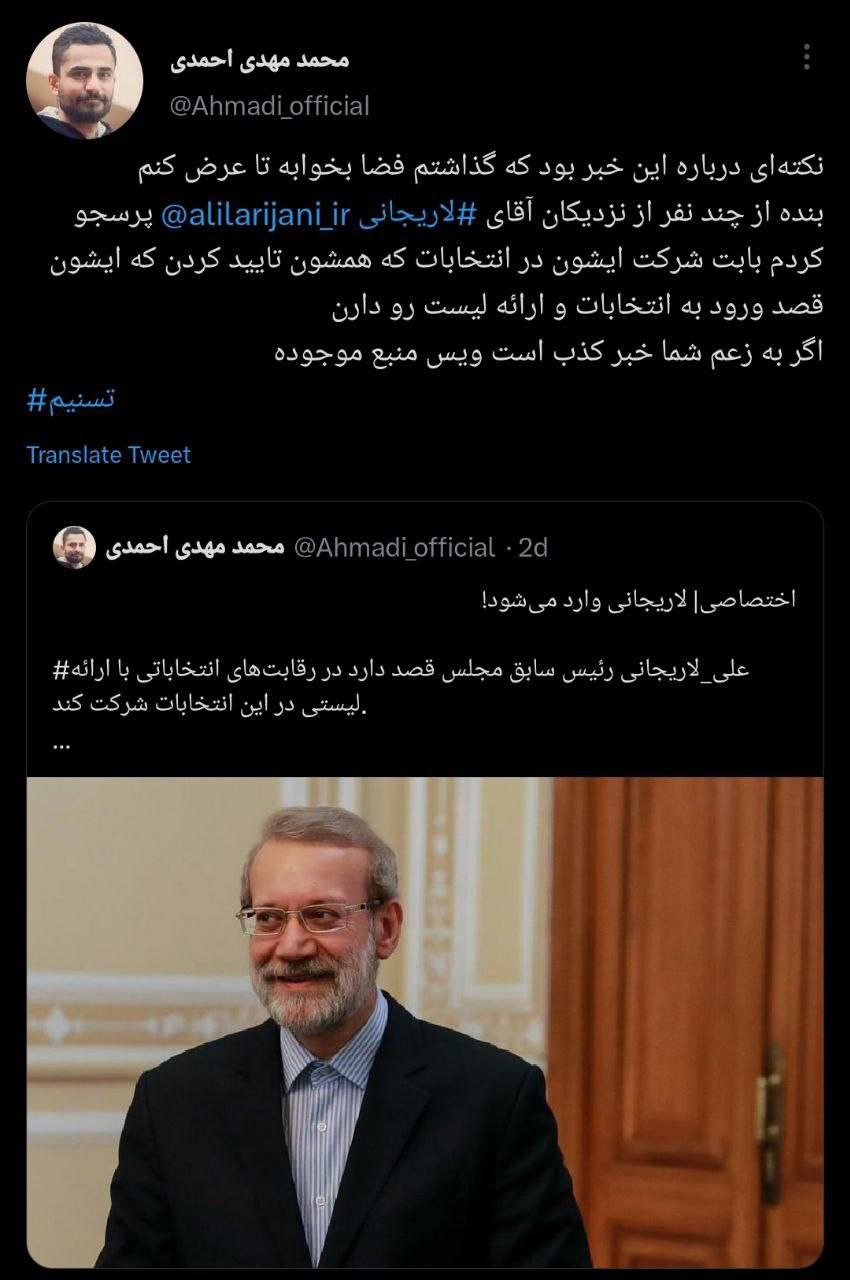
Task: Open the @Ahmadi_official handle under the author name
Action: 269,105
